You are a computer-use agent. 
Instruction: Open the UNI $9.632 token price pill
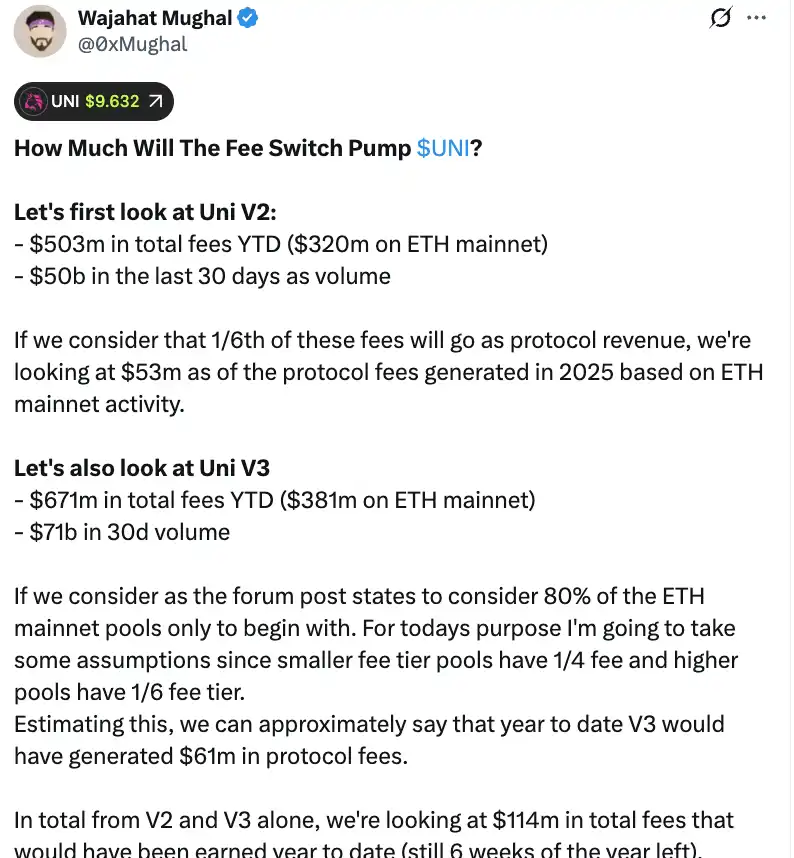tap(93, 101)
